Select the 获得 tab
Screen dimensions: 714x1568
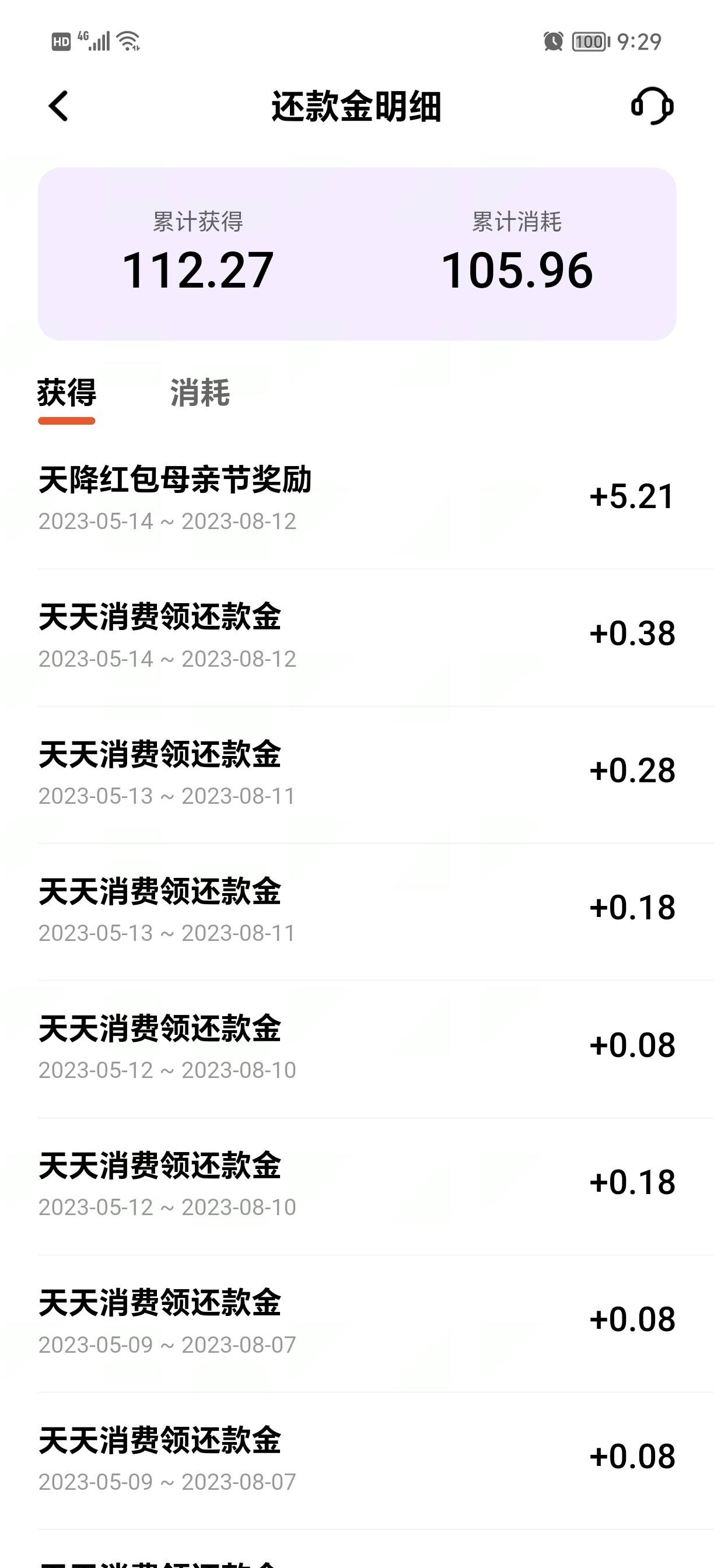(x=67, y=393)
